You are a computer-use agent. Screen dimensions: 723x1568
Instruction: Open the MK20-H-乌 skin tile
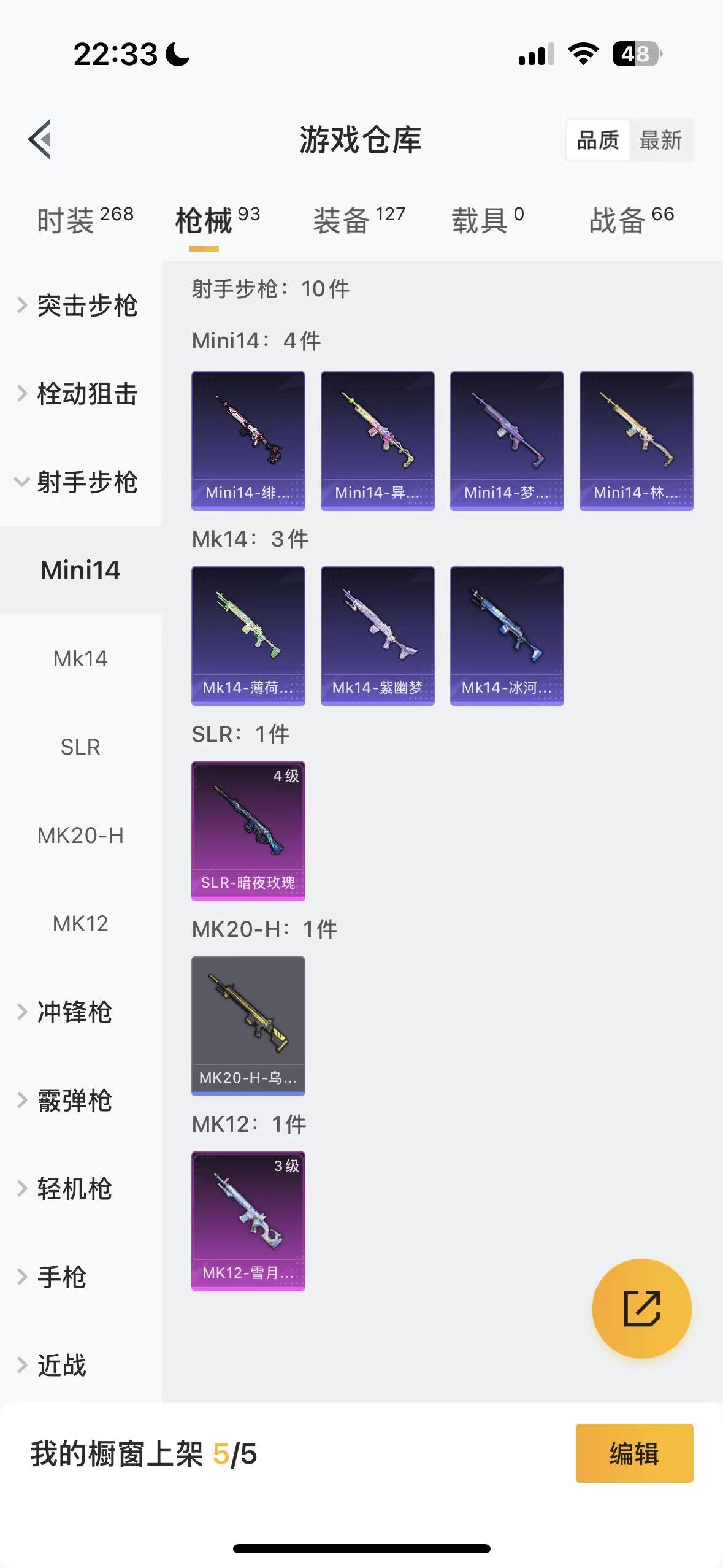point(248,1026)
